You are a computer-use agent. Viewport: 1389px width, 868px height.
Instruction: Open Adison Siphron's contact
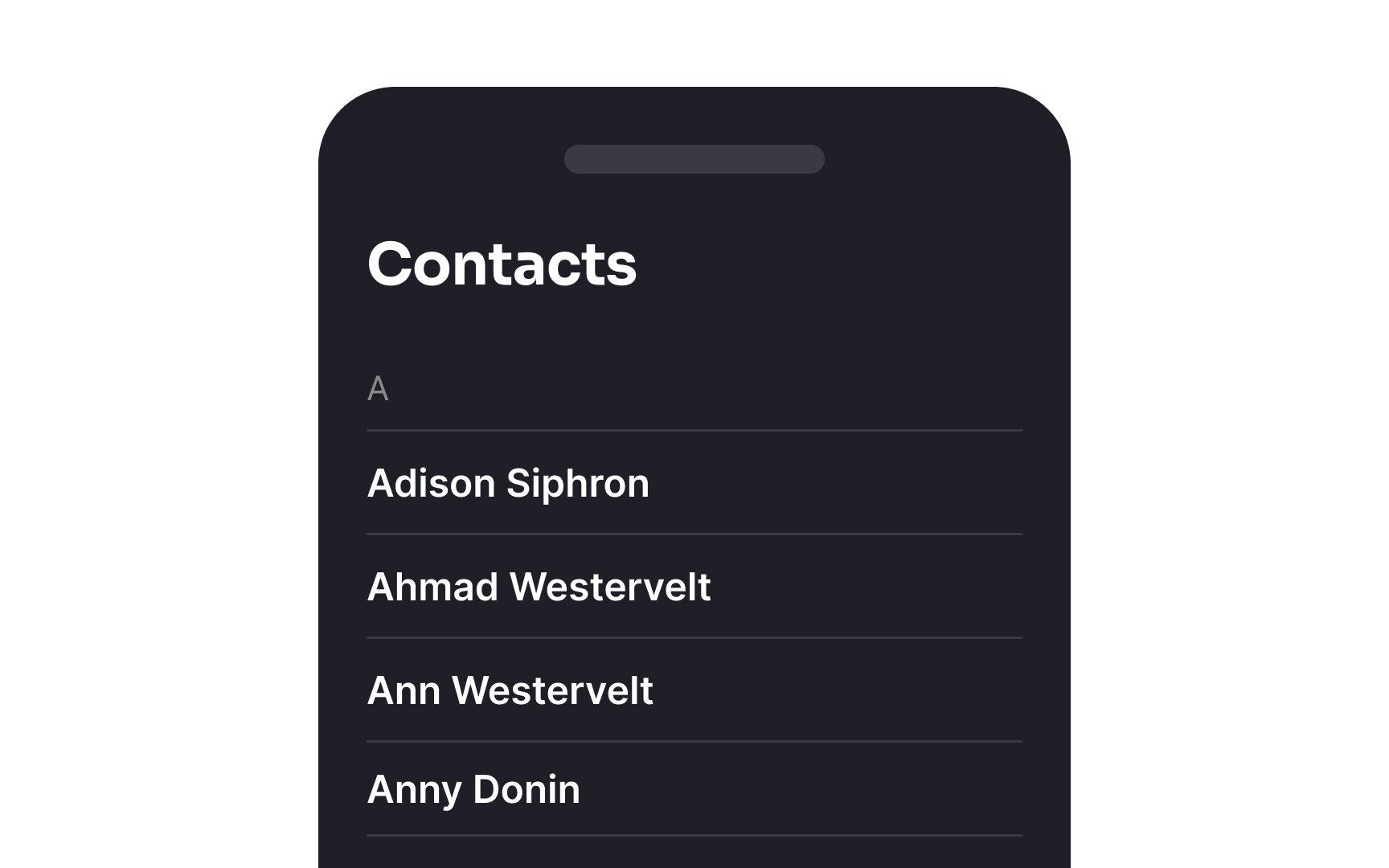(508, 483)
